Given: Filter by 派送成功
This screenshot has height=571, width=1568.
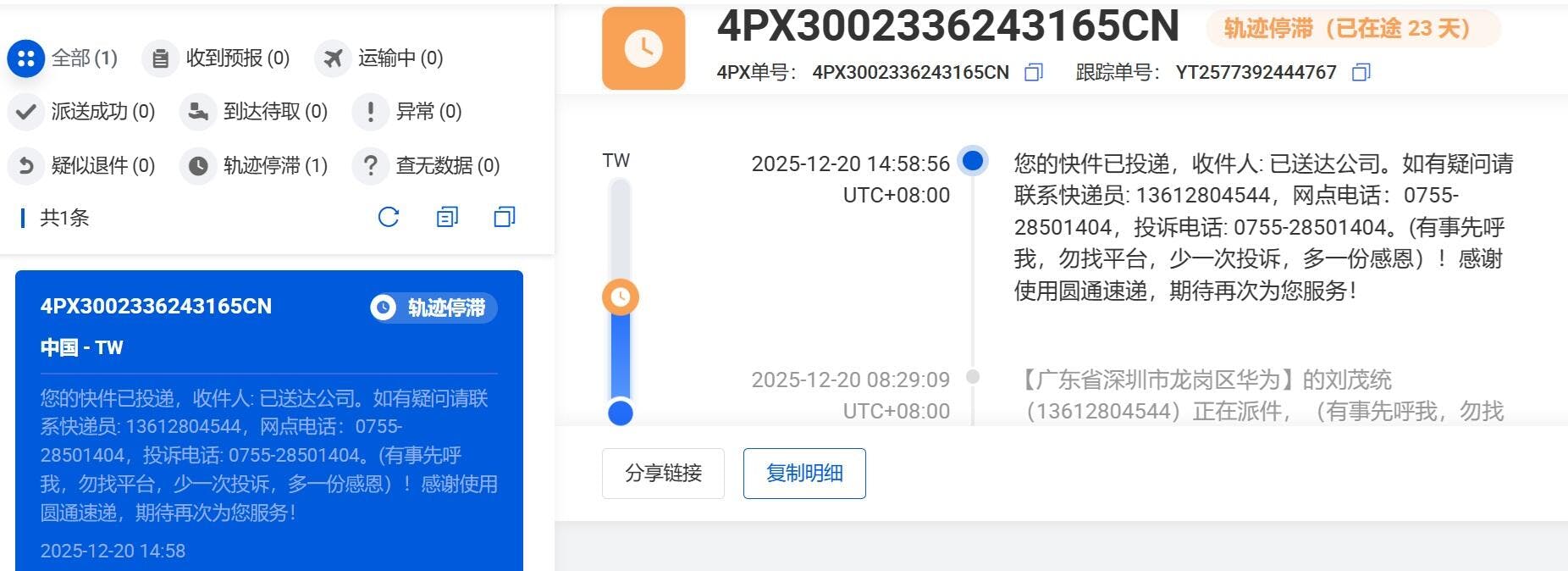Looking at the screenshot, I should click(82, 112).
